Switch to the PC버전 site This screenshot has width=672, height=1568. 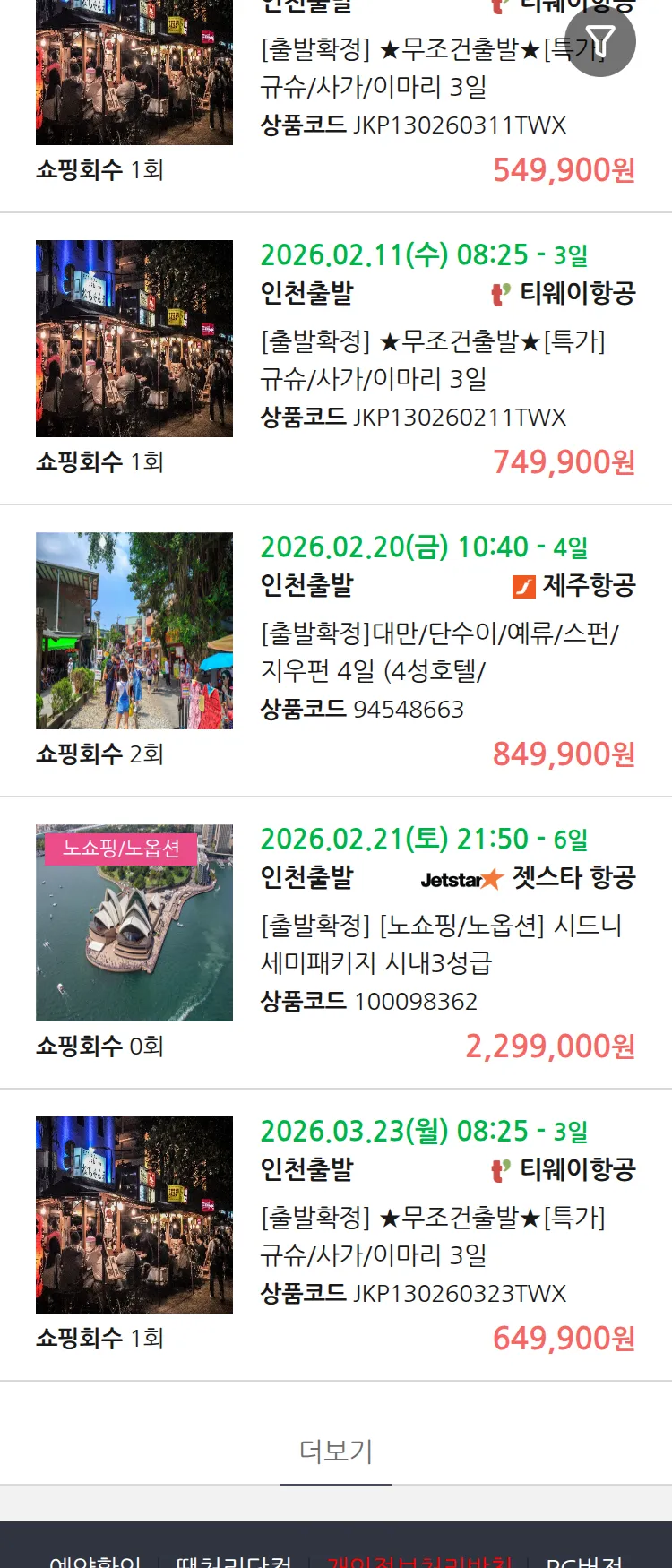(x=584, y=1561)
